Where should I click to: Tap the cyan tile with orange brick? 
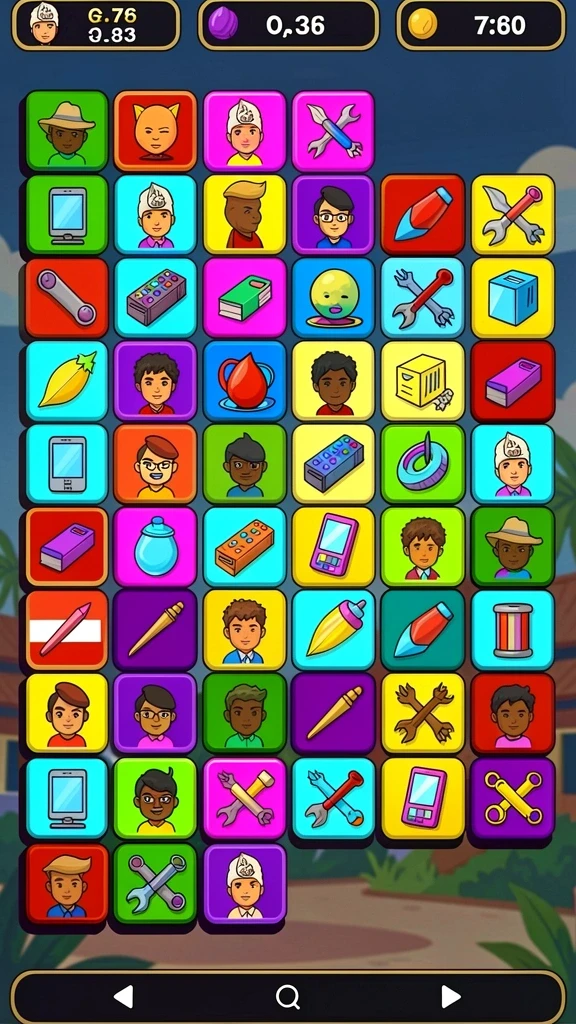coord(245,547)
